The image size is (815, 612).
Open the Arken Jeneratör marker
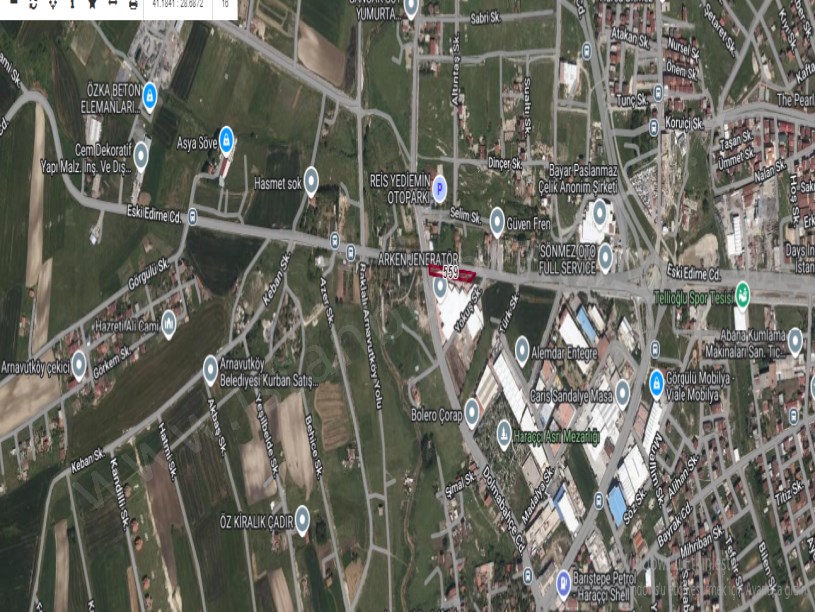pyautogui.click(x=441, y=286)
